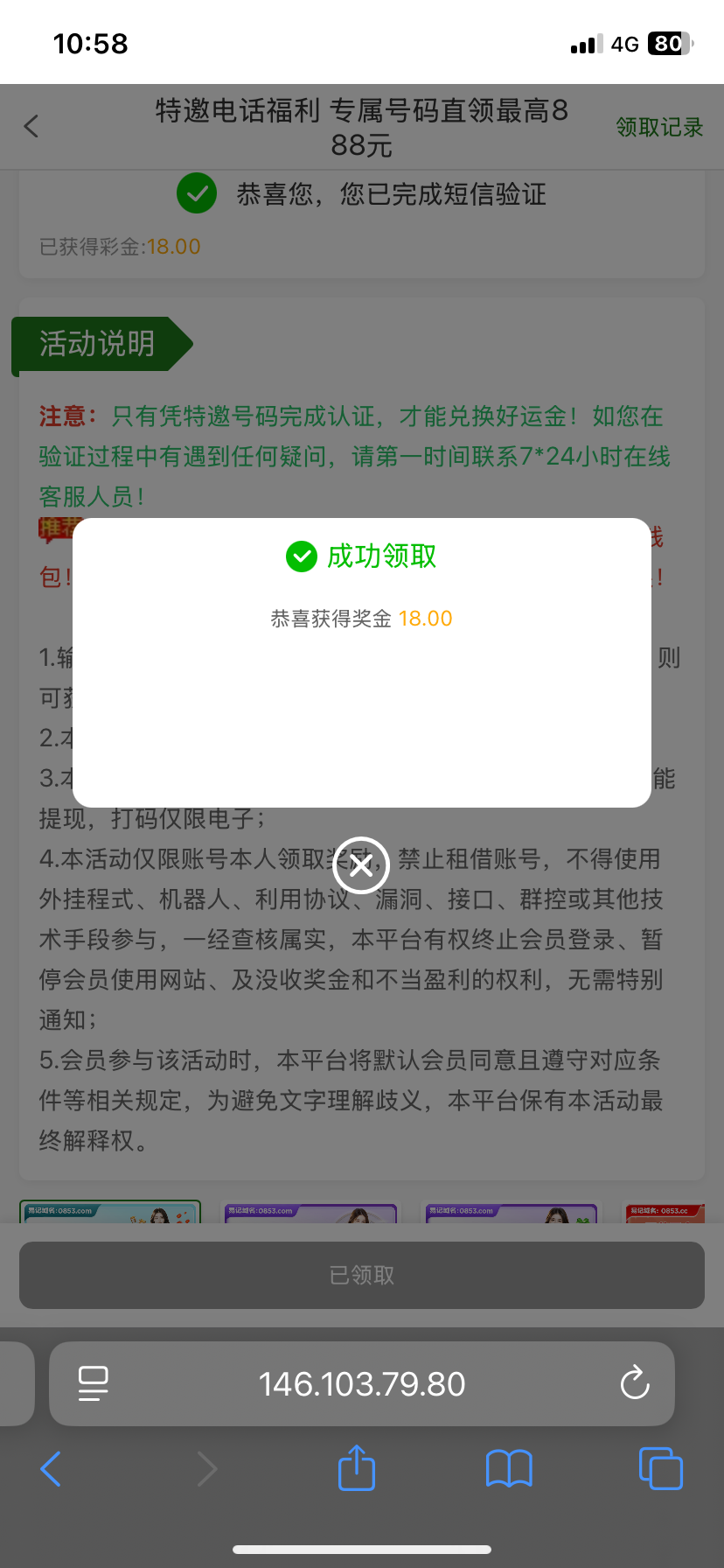This screenshot has height=1568, width=724.
Task: Dismiss the 成功领取 popup with X button
Action: [361, 865]
